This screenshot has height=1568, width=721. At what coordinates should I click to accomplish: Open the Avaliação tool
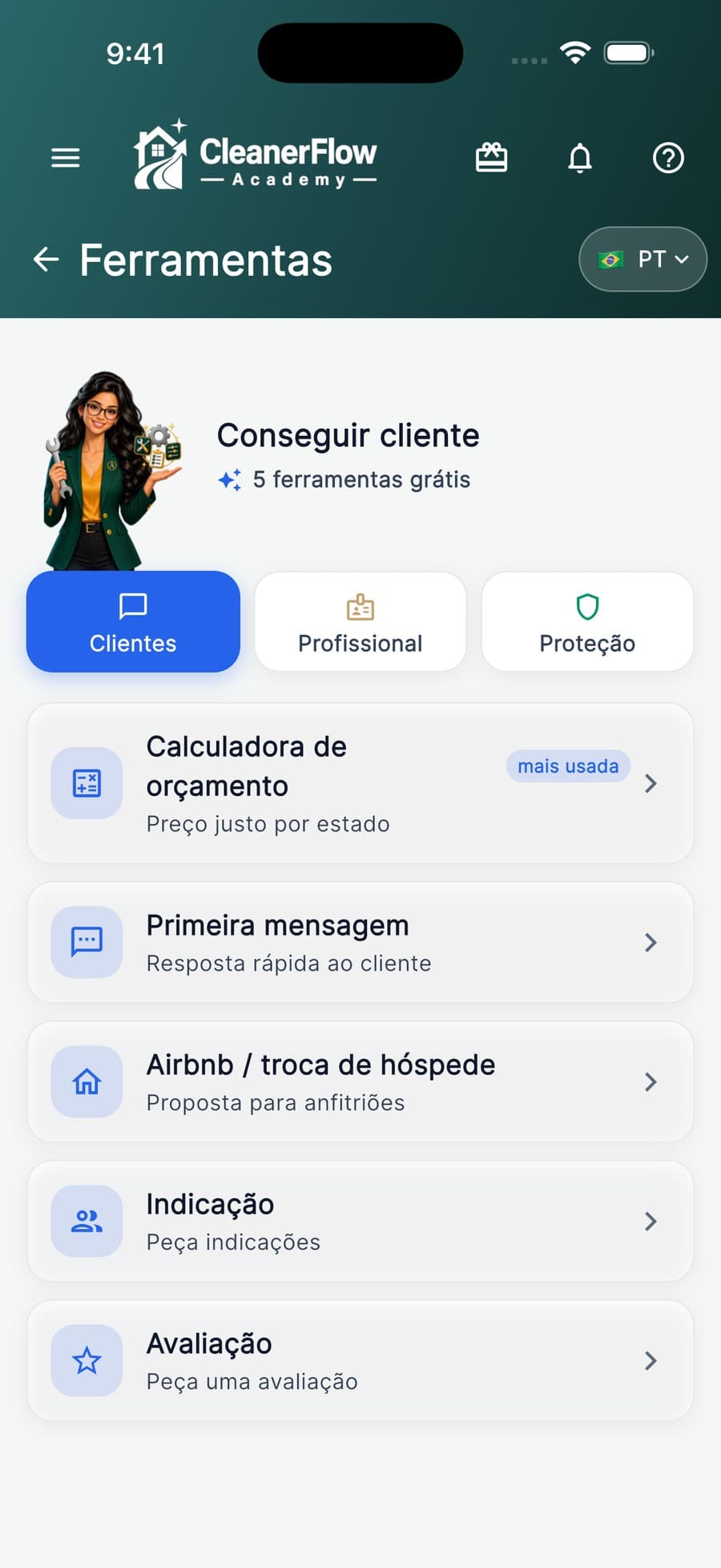pos(360,1360)
